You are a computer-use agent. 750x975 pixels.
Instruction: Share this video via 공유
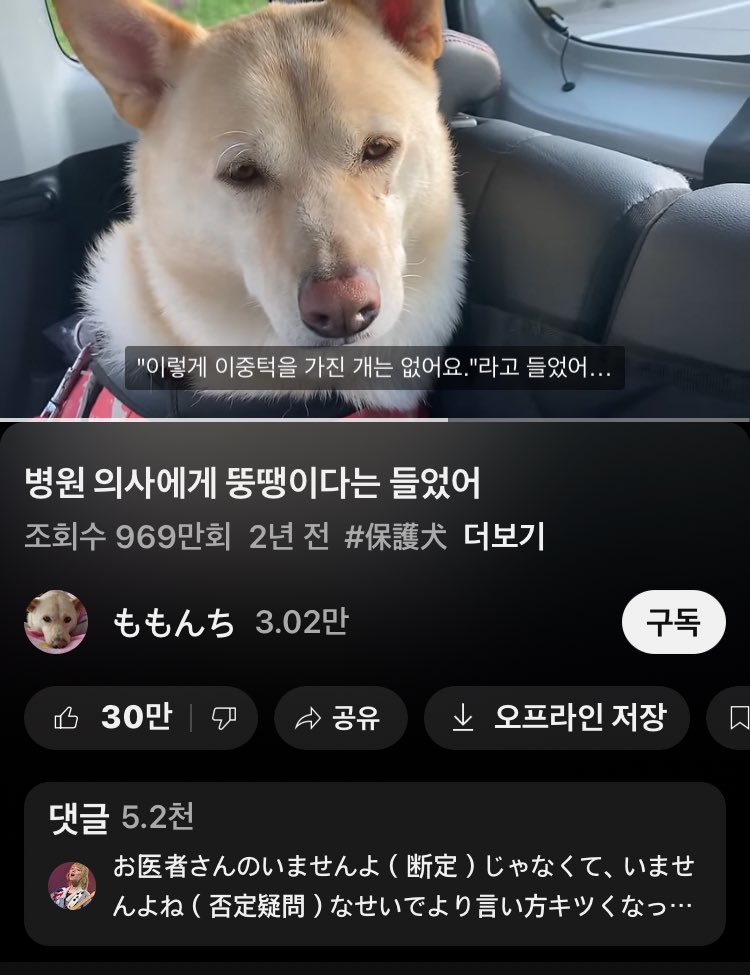tap(340, 718)
